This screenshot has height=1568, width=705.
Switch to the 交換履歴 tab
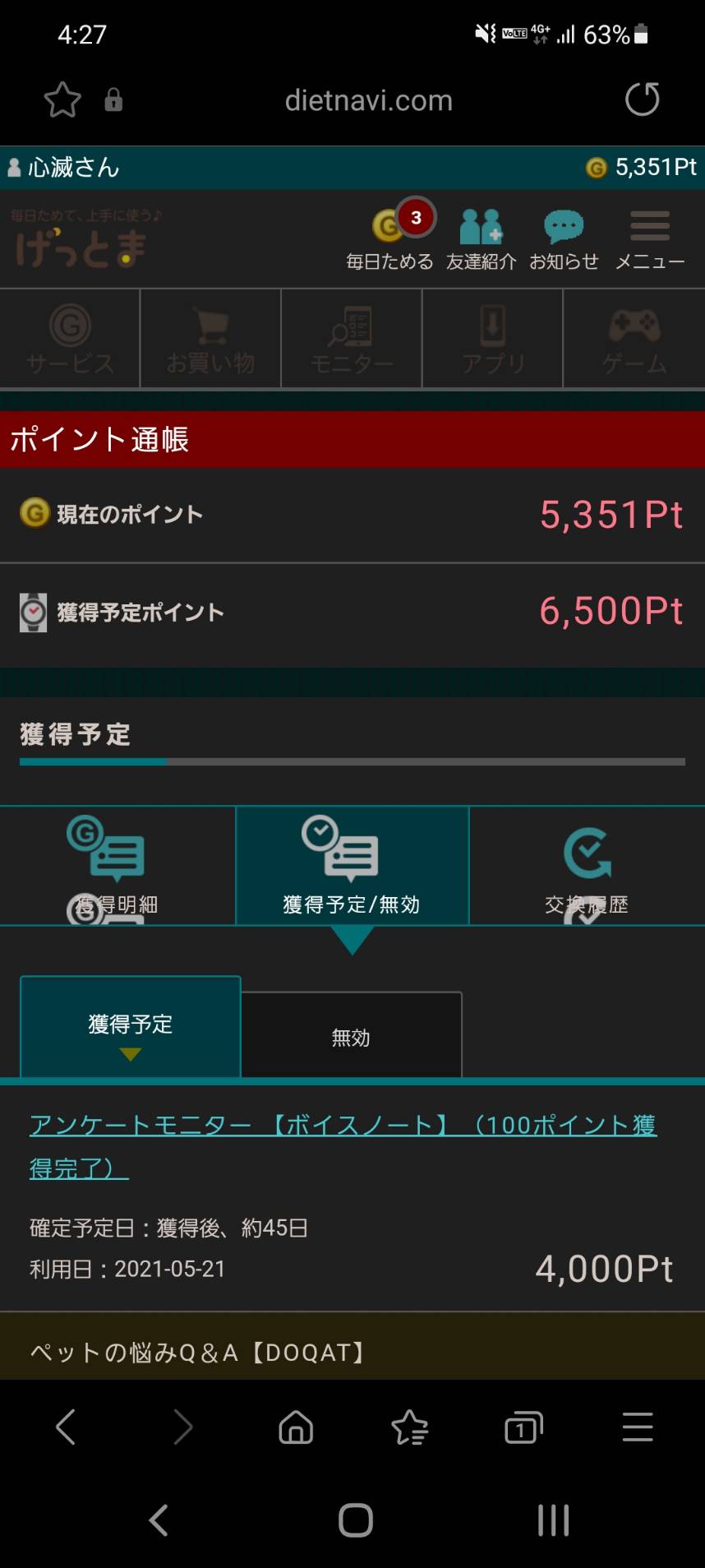point(587,866)
